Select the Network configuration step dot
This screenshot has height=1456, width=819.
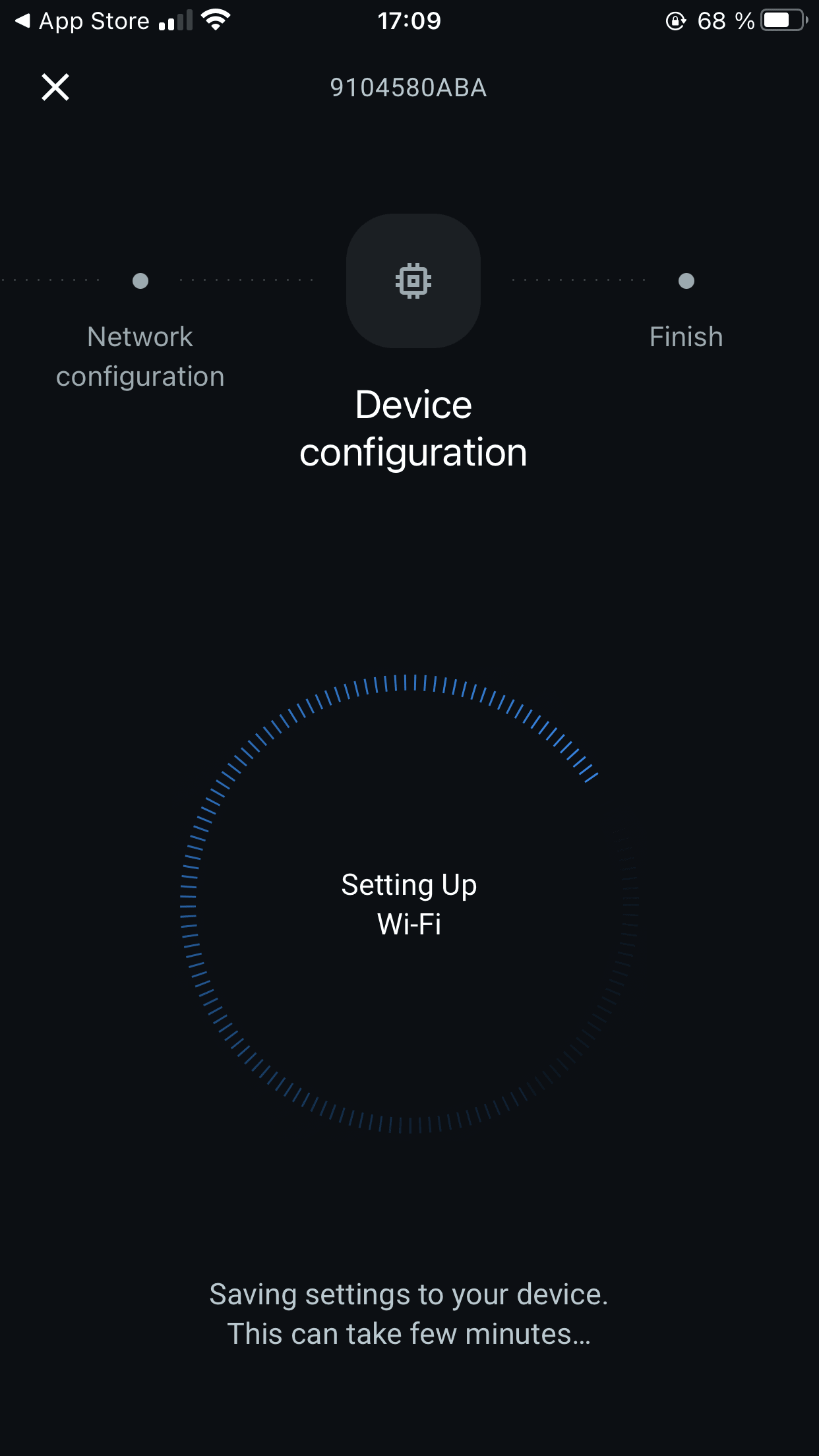(x=140, y=281)
